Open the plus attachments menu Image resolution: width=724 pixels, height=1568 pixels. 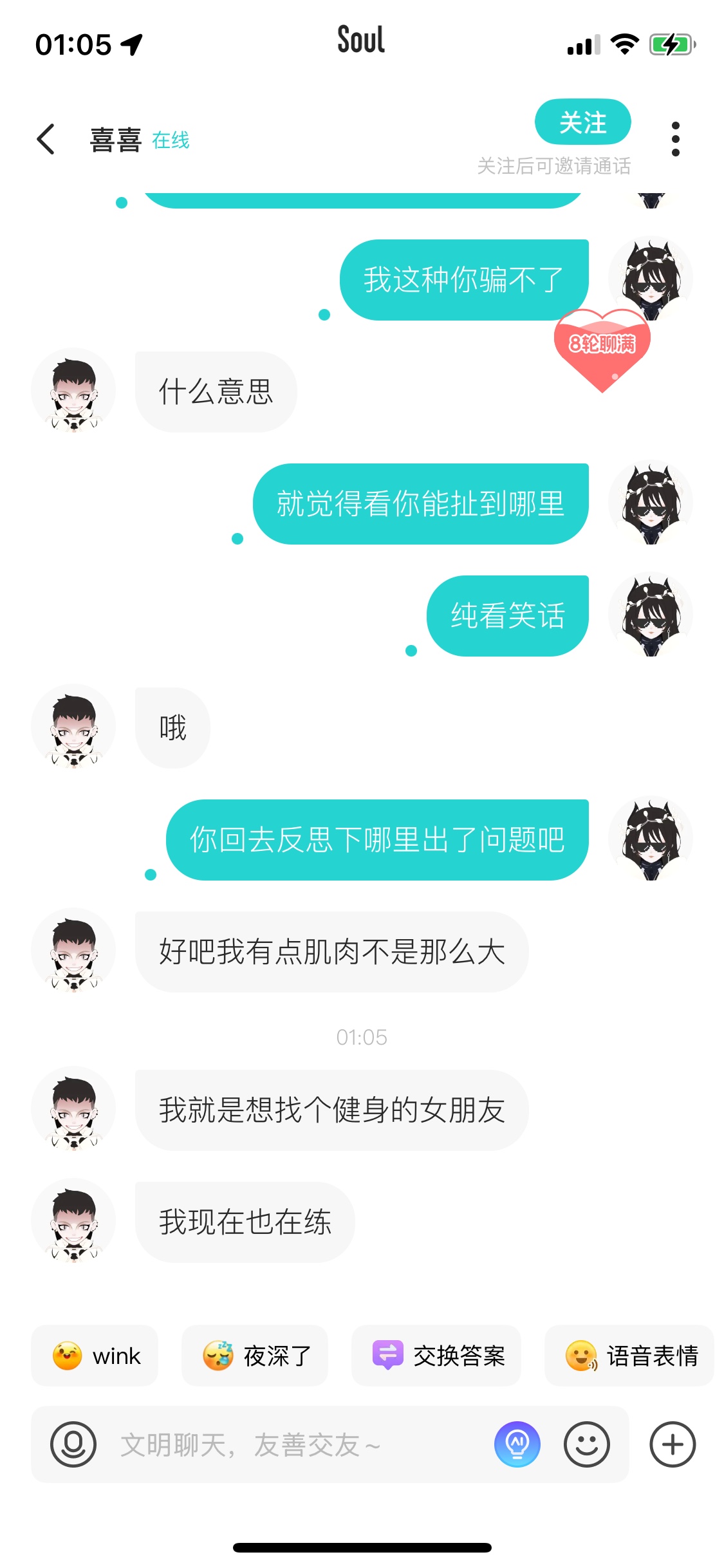tap(673, 1444)
